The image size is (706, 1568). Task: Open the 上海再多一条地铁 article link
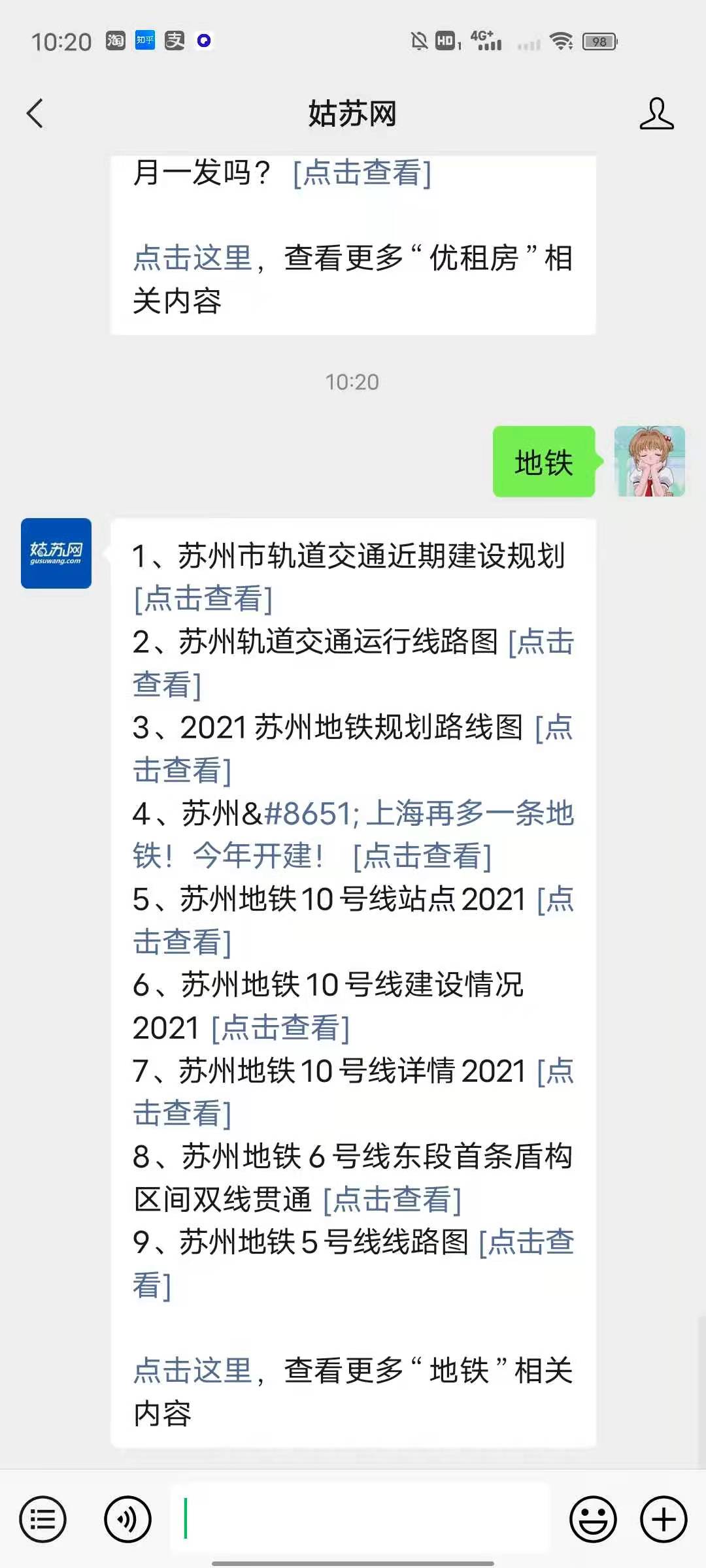418,814
